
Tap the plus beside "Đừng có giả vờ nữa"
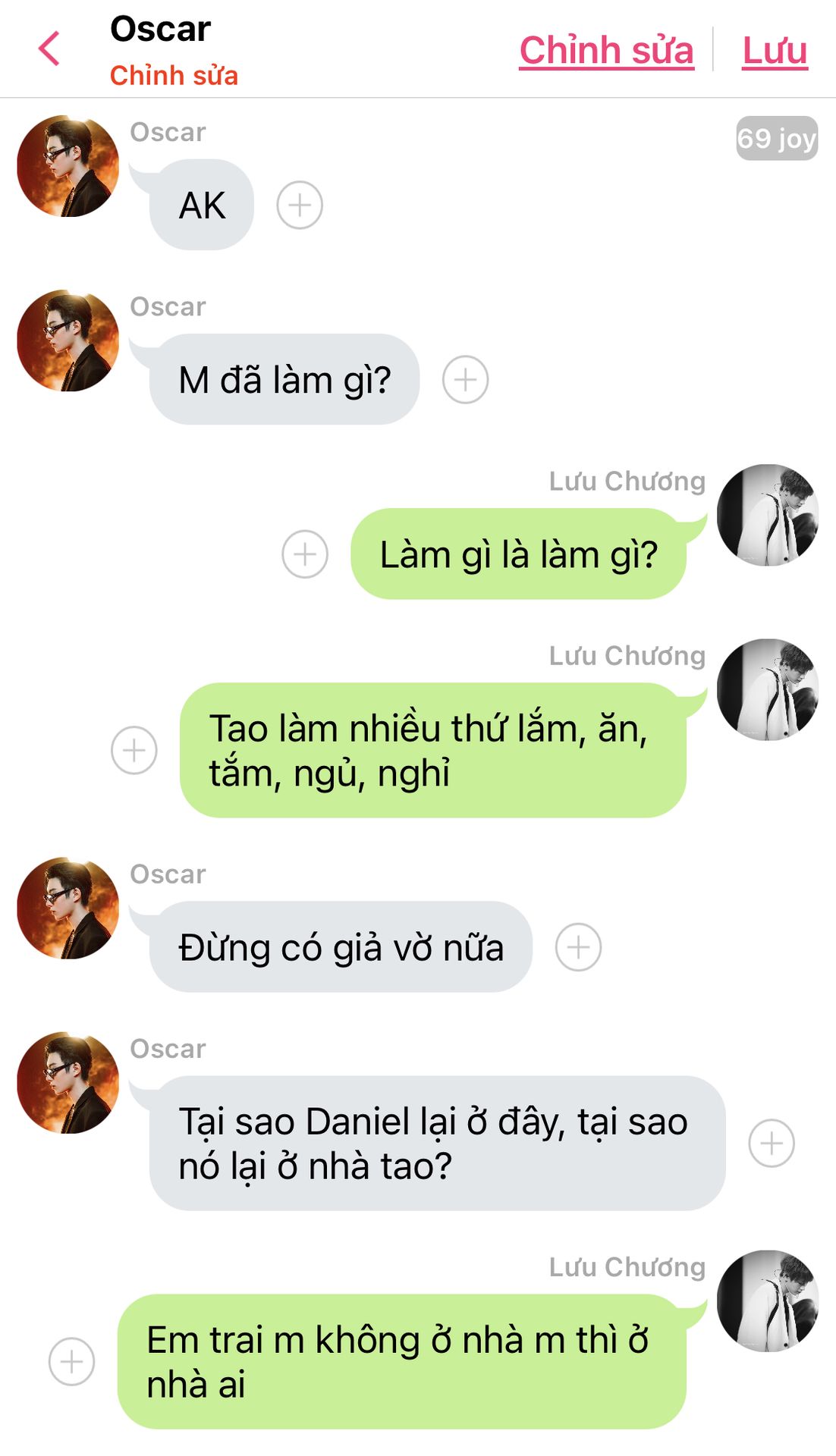click(578, 947)
